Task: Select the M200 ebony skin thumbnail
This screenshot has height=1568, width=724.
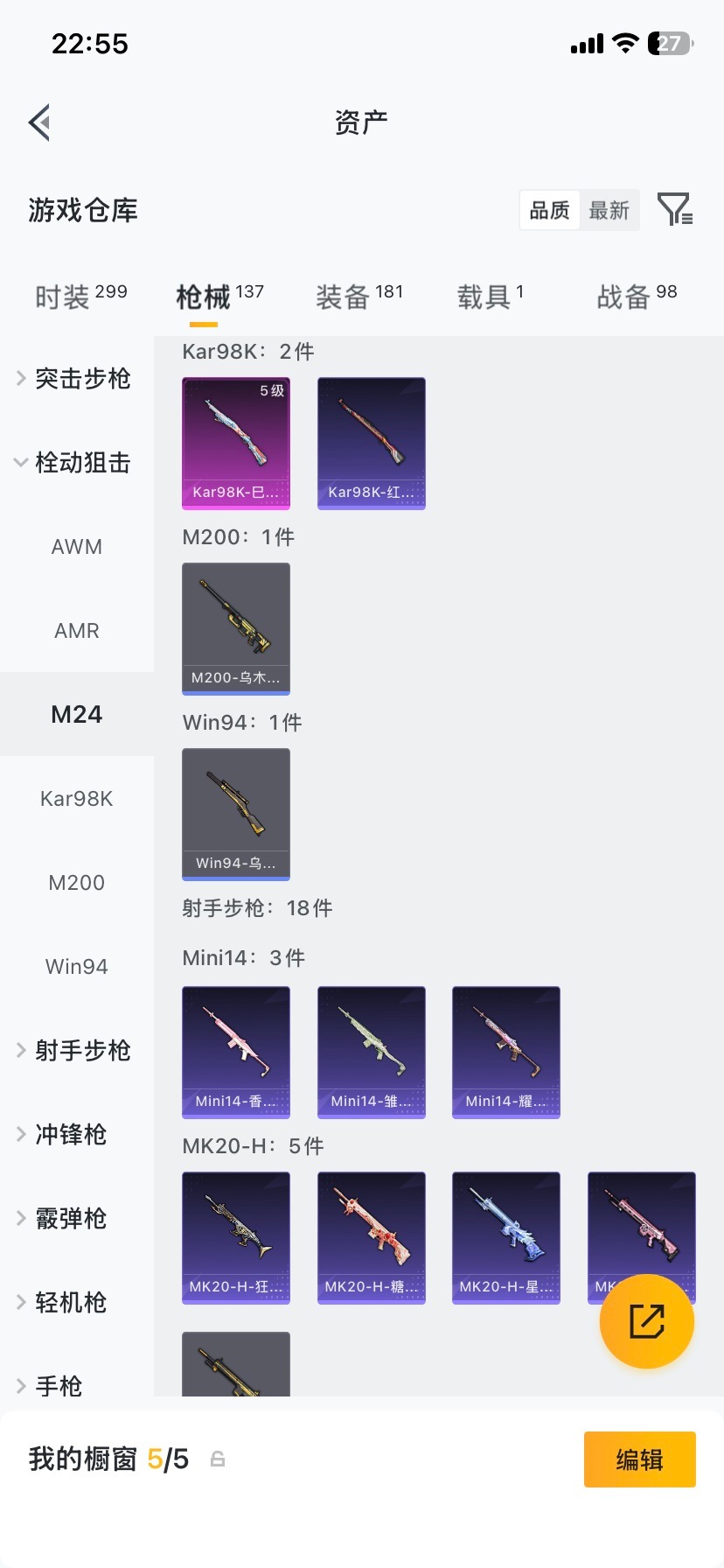Action: (x=236, y=628)
